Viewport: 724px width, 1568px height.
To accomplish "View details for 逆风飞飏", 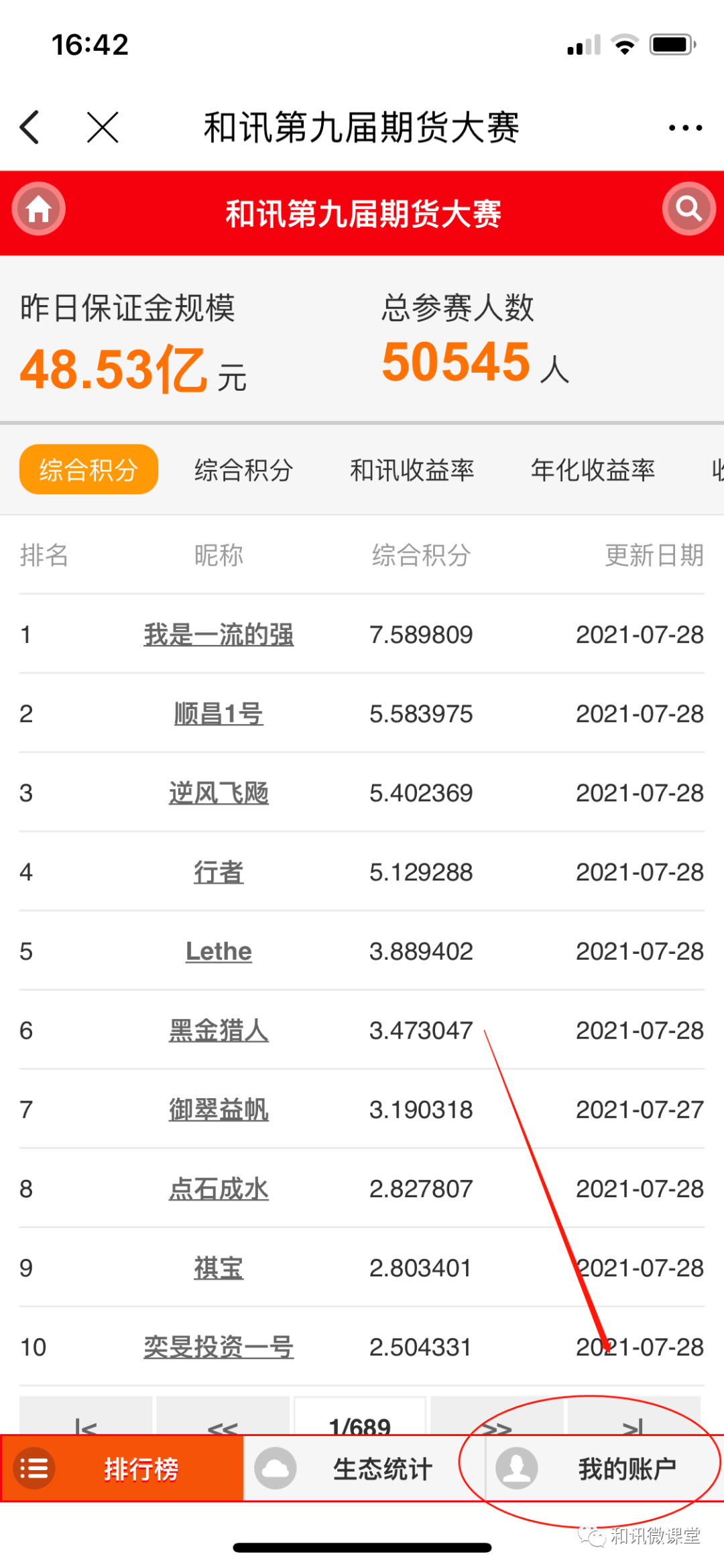I will click(219, 792).
